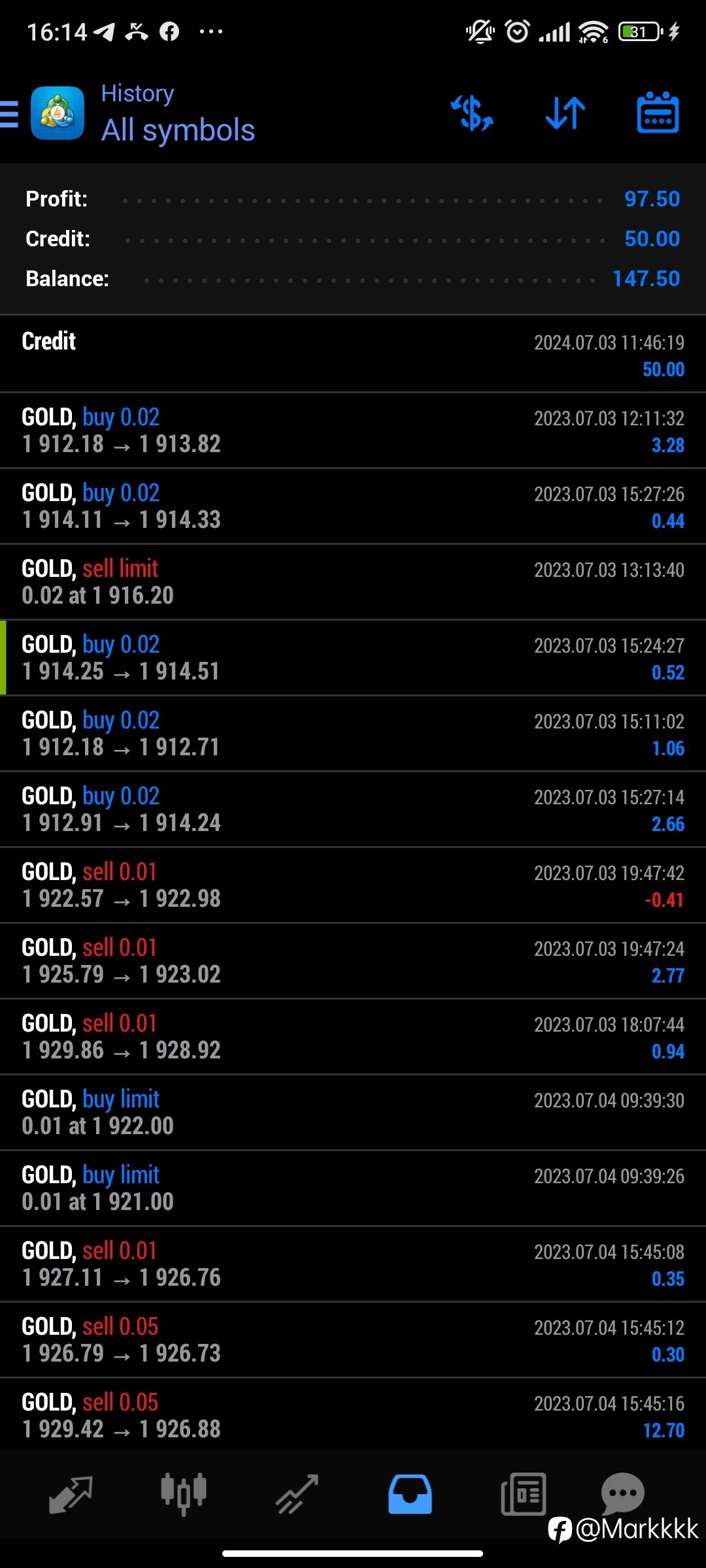The image size is (706, 1568).
Task: Open the sort order arrows
Action: (x=565, y=113)
